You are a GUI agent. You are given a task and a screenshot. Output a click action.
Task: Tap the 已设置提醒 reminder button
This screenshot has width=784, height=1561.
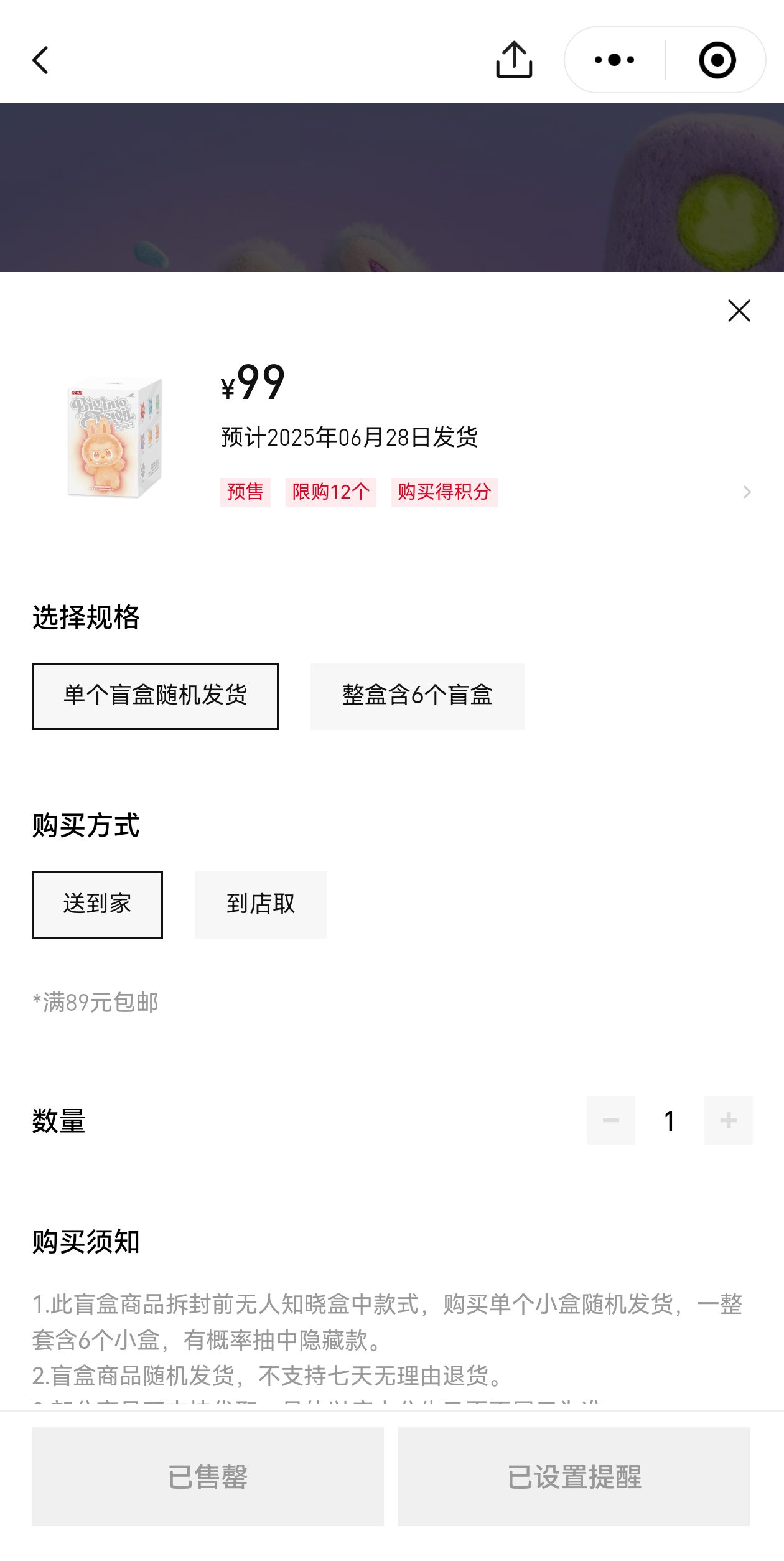[x=574, y=1476]
